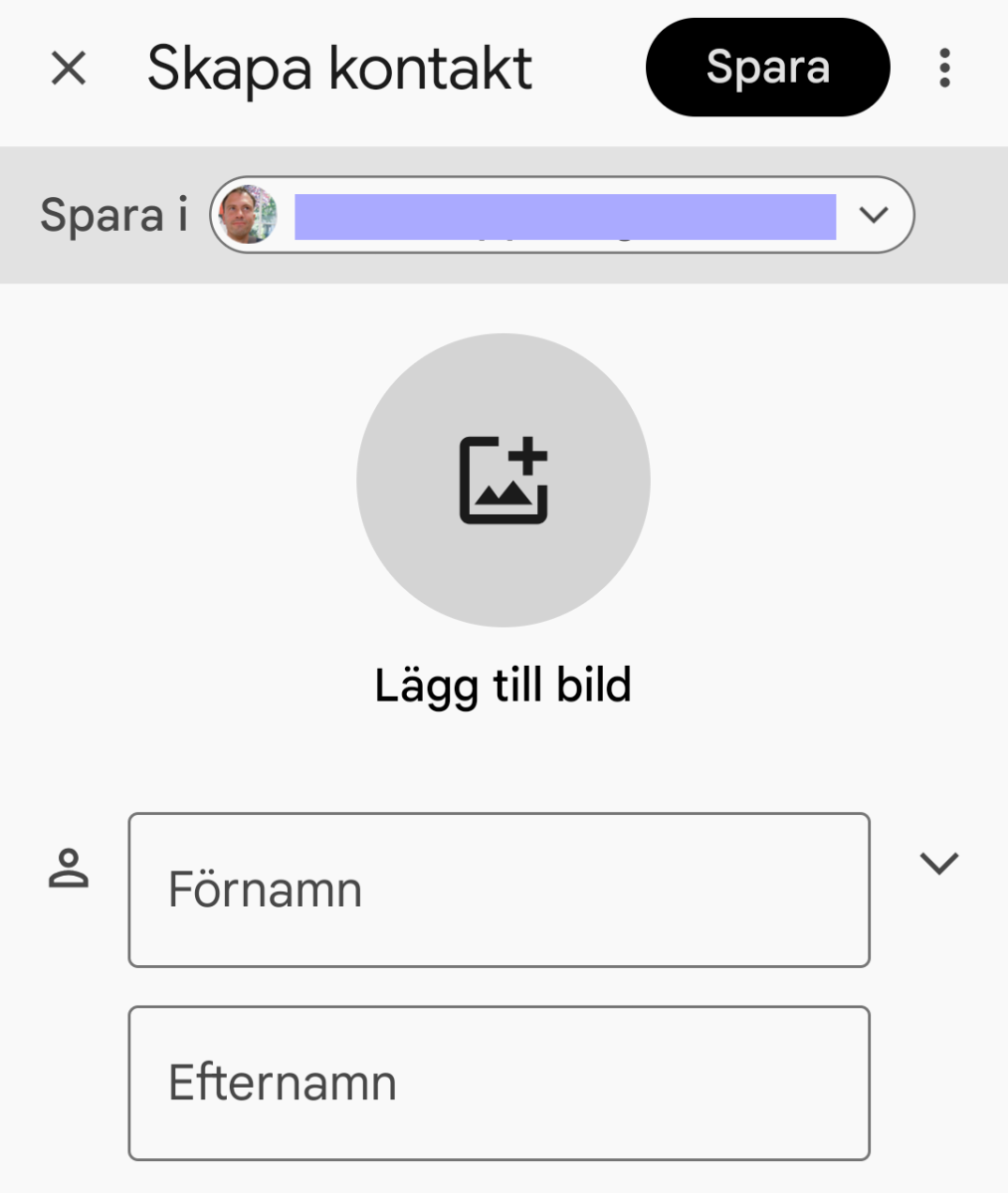The width and height of the screenshot is (1008, 1193).
Task: Click the Lägg till bild label
Action: [504, 685]
